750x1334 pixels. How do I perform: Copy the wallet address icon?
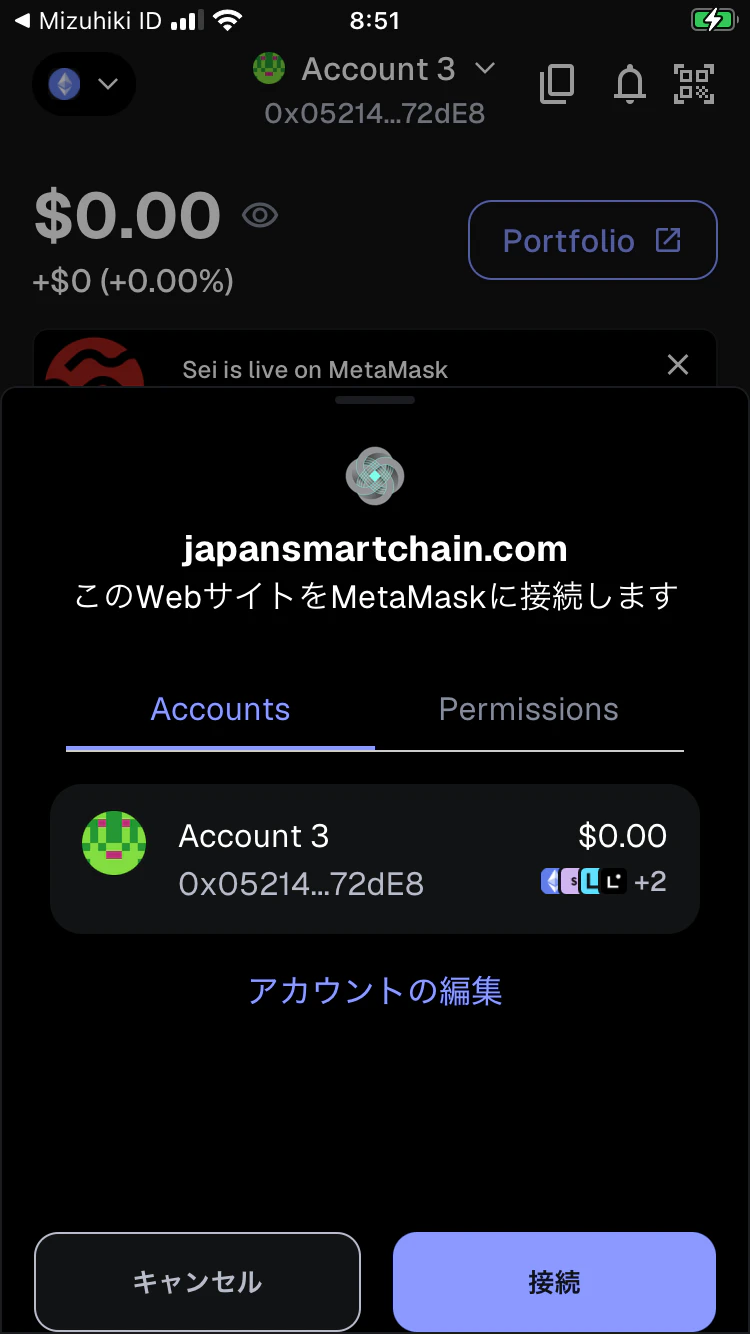[557, 85]
